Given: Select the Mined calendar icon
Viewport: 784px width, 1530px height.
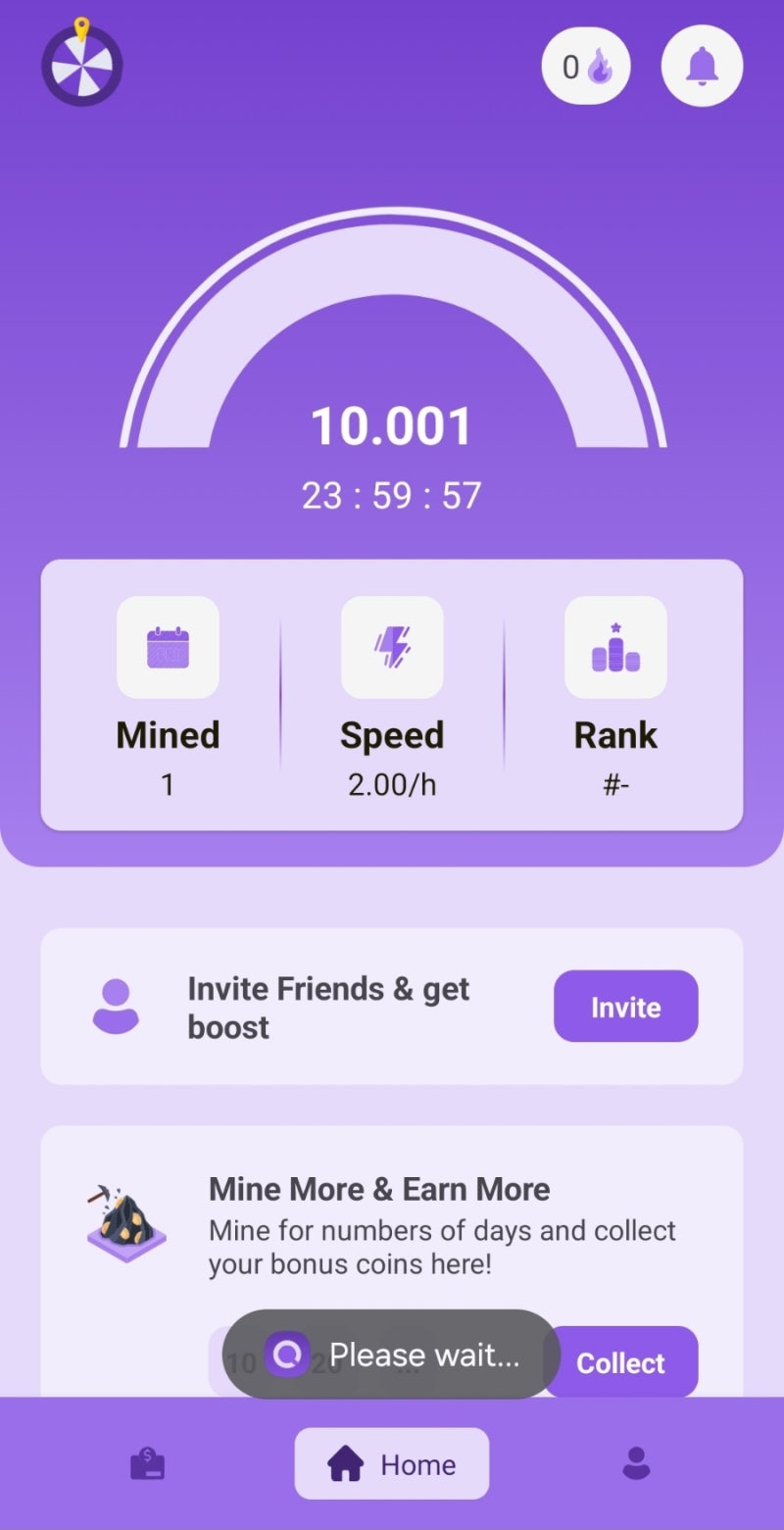Looking at the screenshot, I should (x=168, y=647).
